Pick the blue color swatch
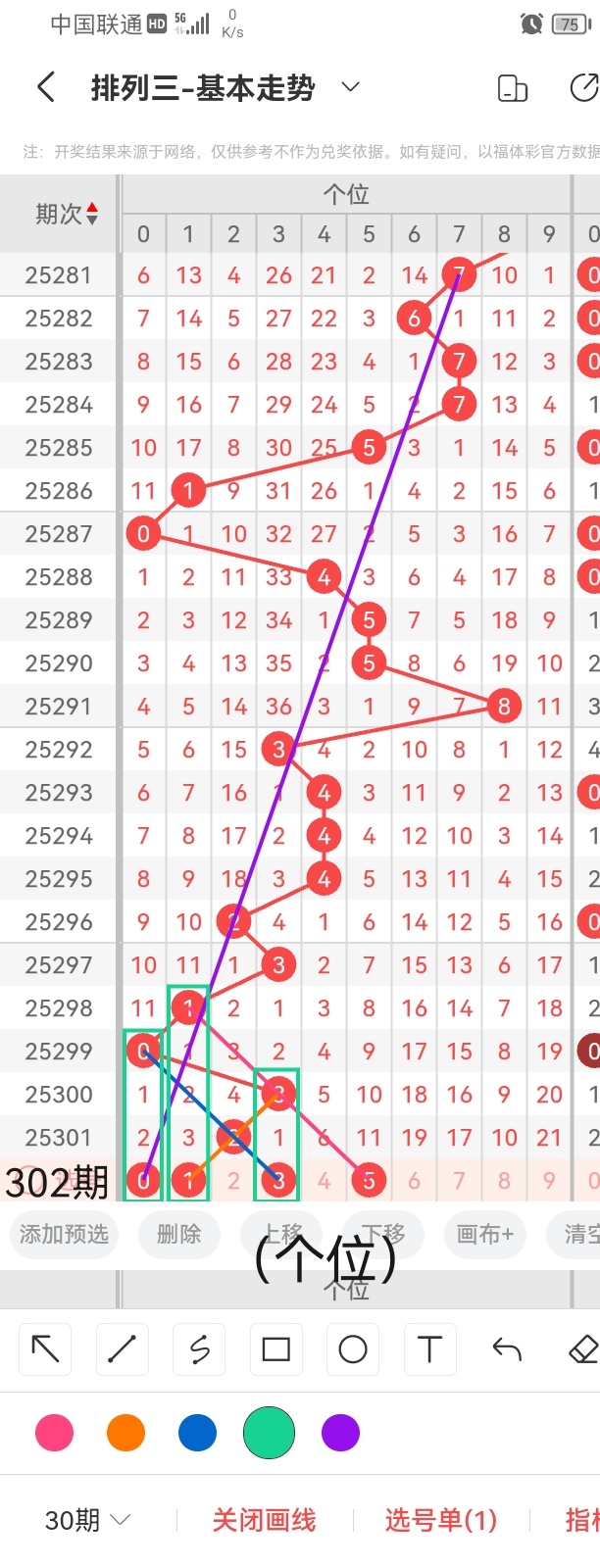600x1568 pixels. pyautogui.click(x=197, y=1433)
